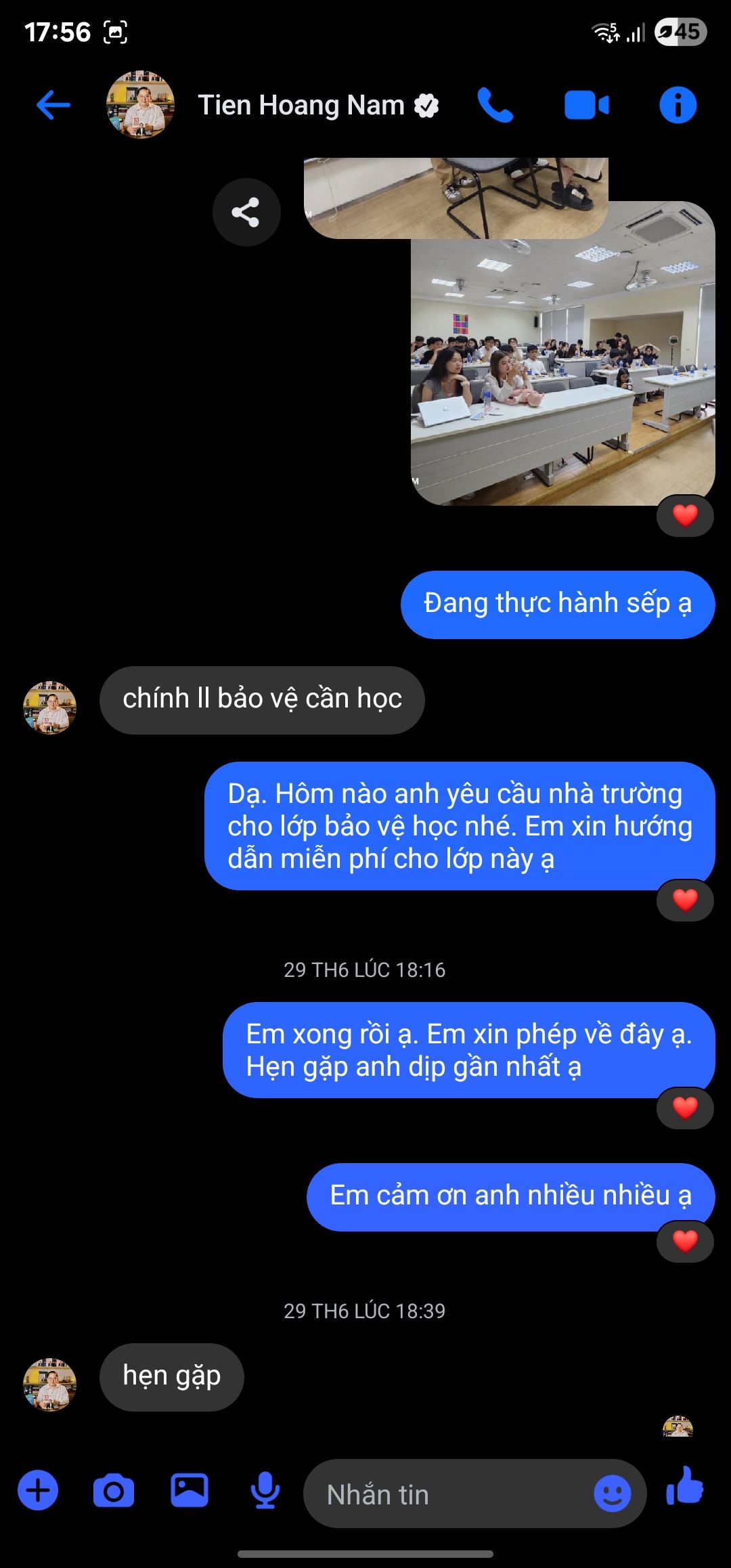Share the classroom photo
The height and width of the screenshot is (1568, 731).
pyautogui.click(x=246, y=213)
